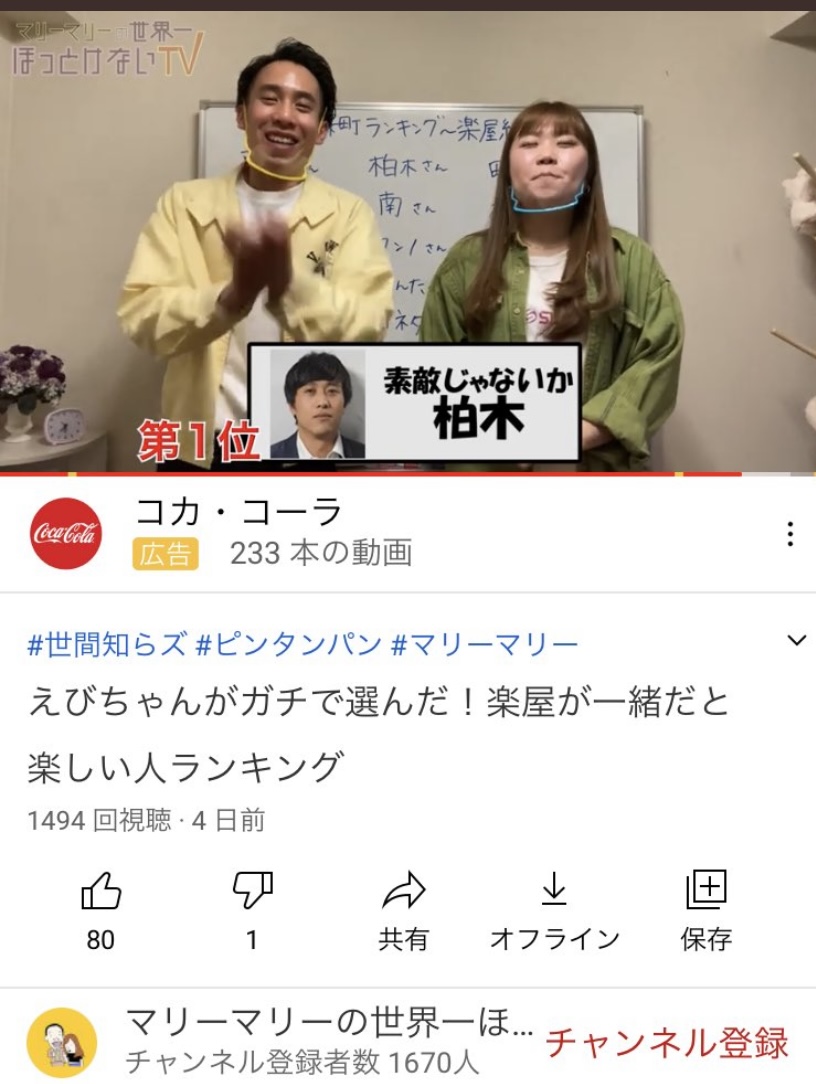The image size is (816, 1084).
Task: Open the #ピンタンパン hashtag
Action: (x=288, y=645)
